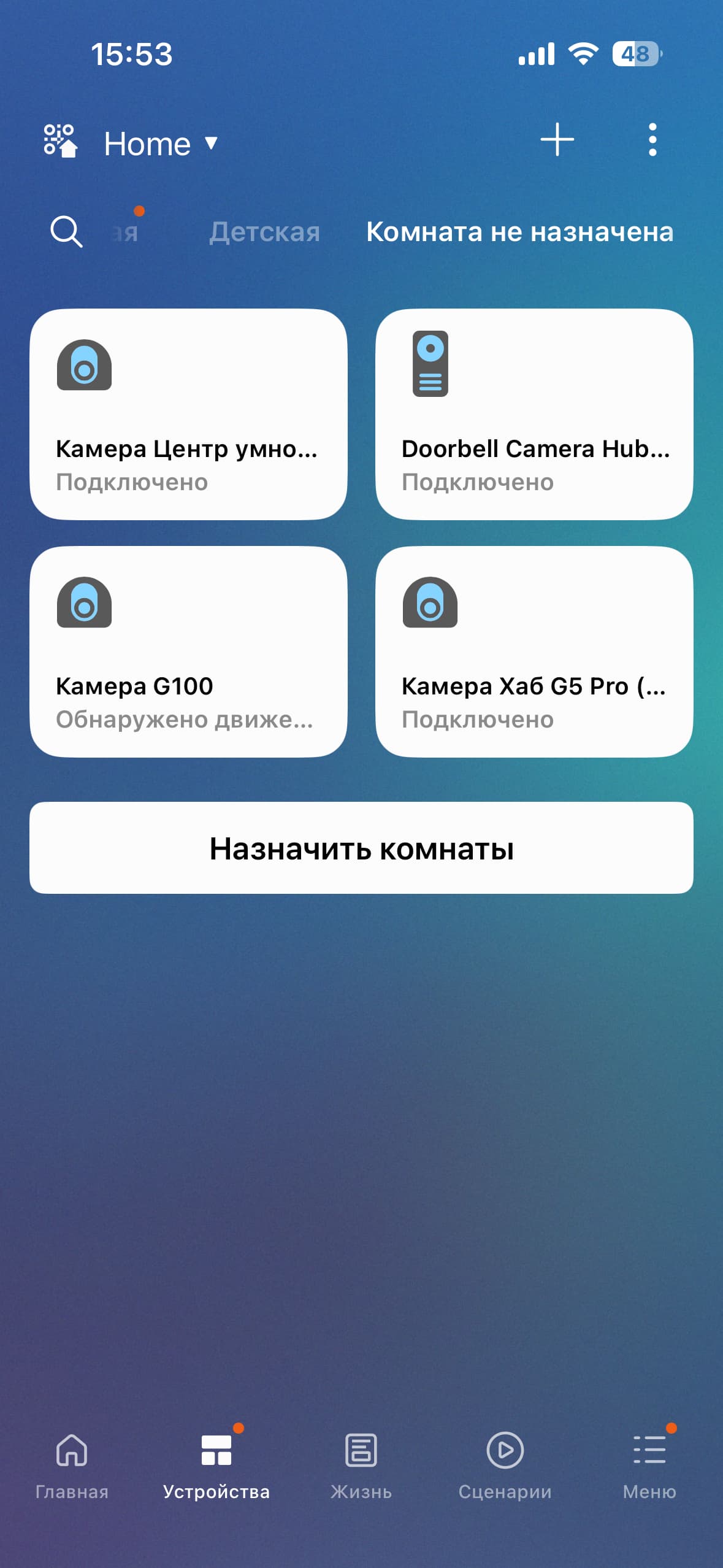The image size is (723, 1568).
Task: Tap the Назначить комнаты button
Action: (x=361, y=848)
